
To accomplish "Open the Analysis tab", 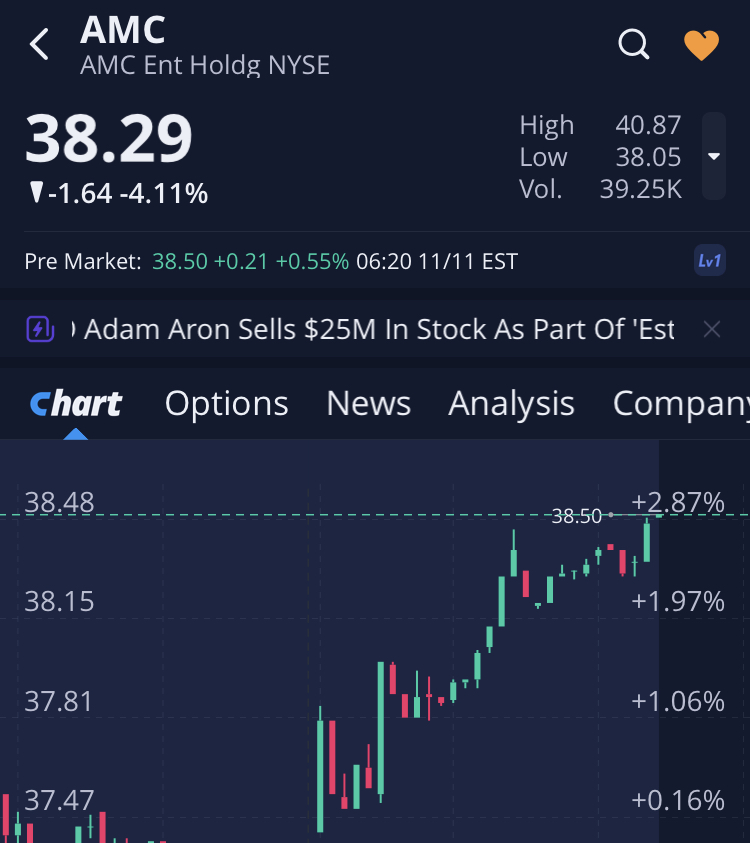I will pyautogui.click(x=511, y=403).
